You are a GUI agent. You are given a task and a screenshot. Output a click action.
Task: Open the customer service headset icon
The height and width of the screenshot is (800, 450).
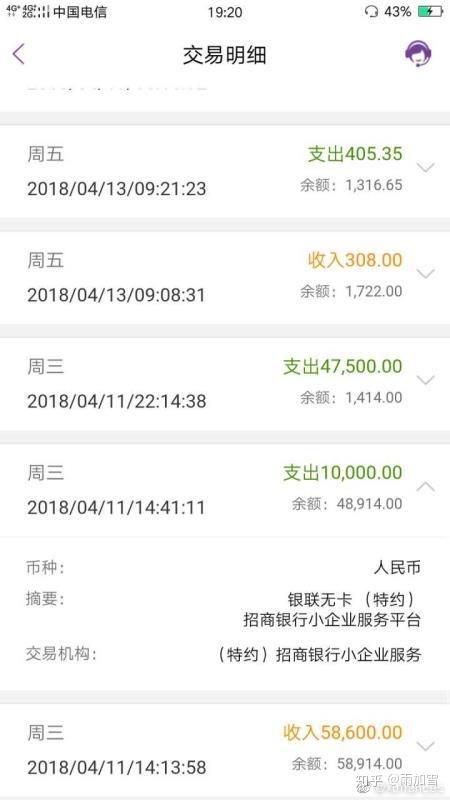[418, 53]
